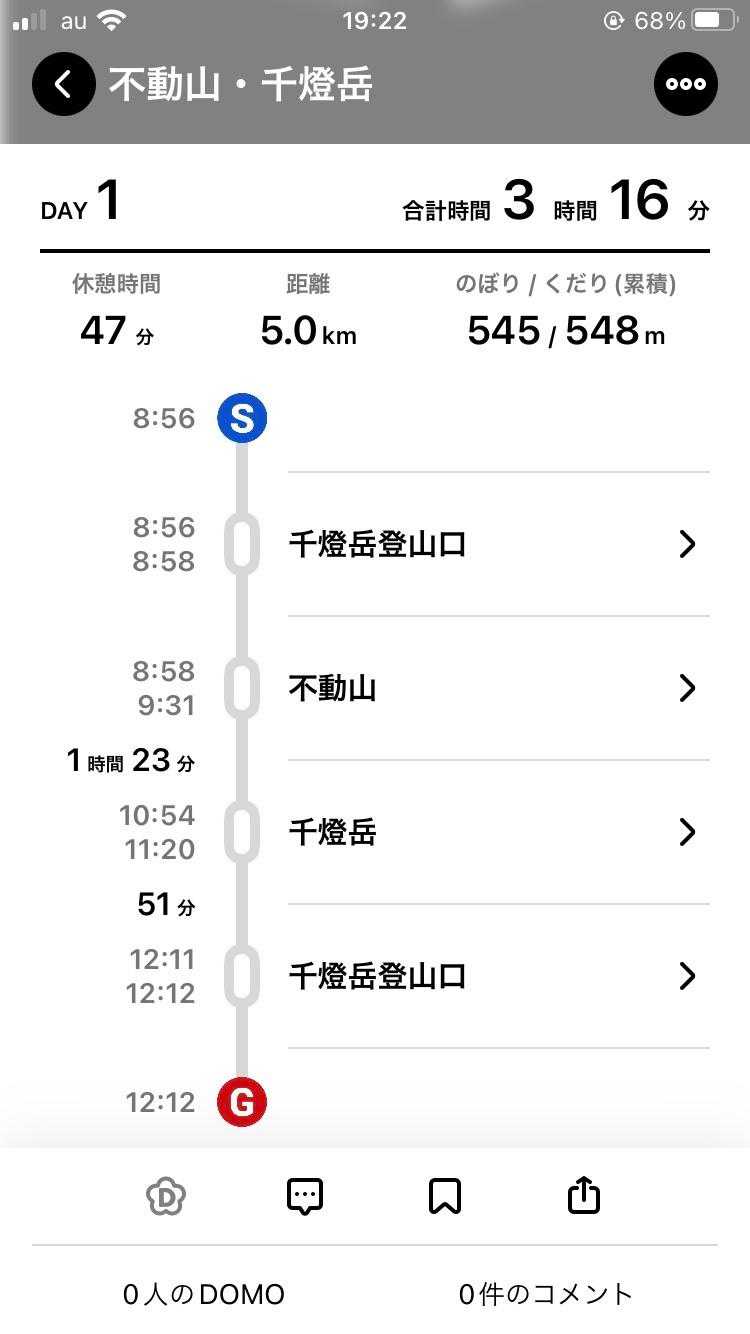Tap the comment speech-bubble icon
Image resolution: width=750 pixels, height=1334 pixels.
click(305, 1196)
